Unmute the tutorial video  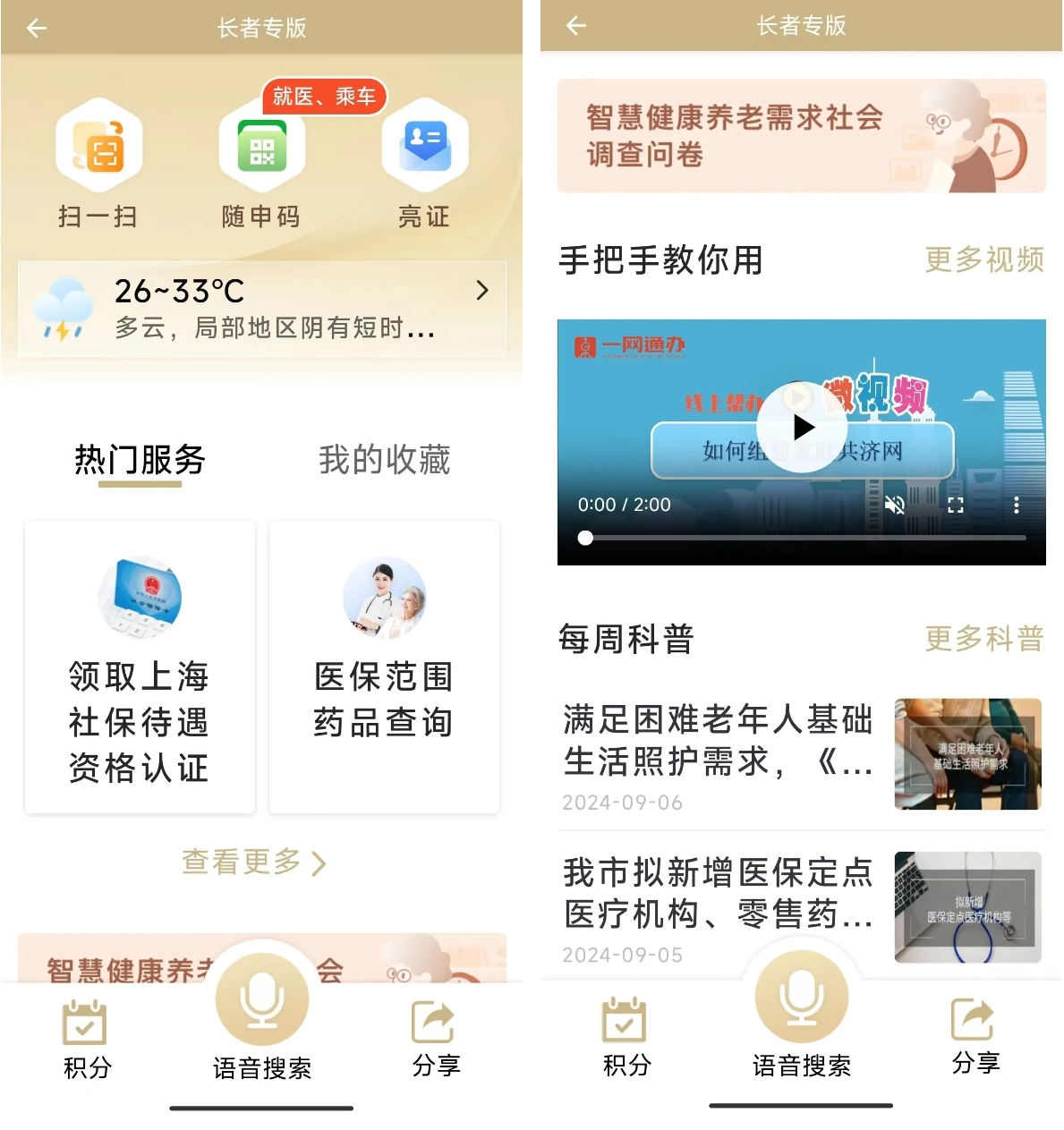coord(894,506)
